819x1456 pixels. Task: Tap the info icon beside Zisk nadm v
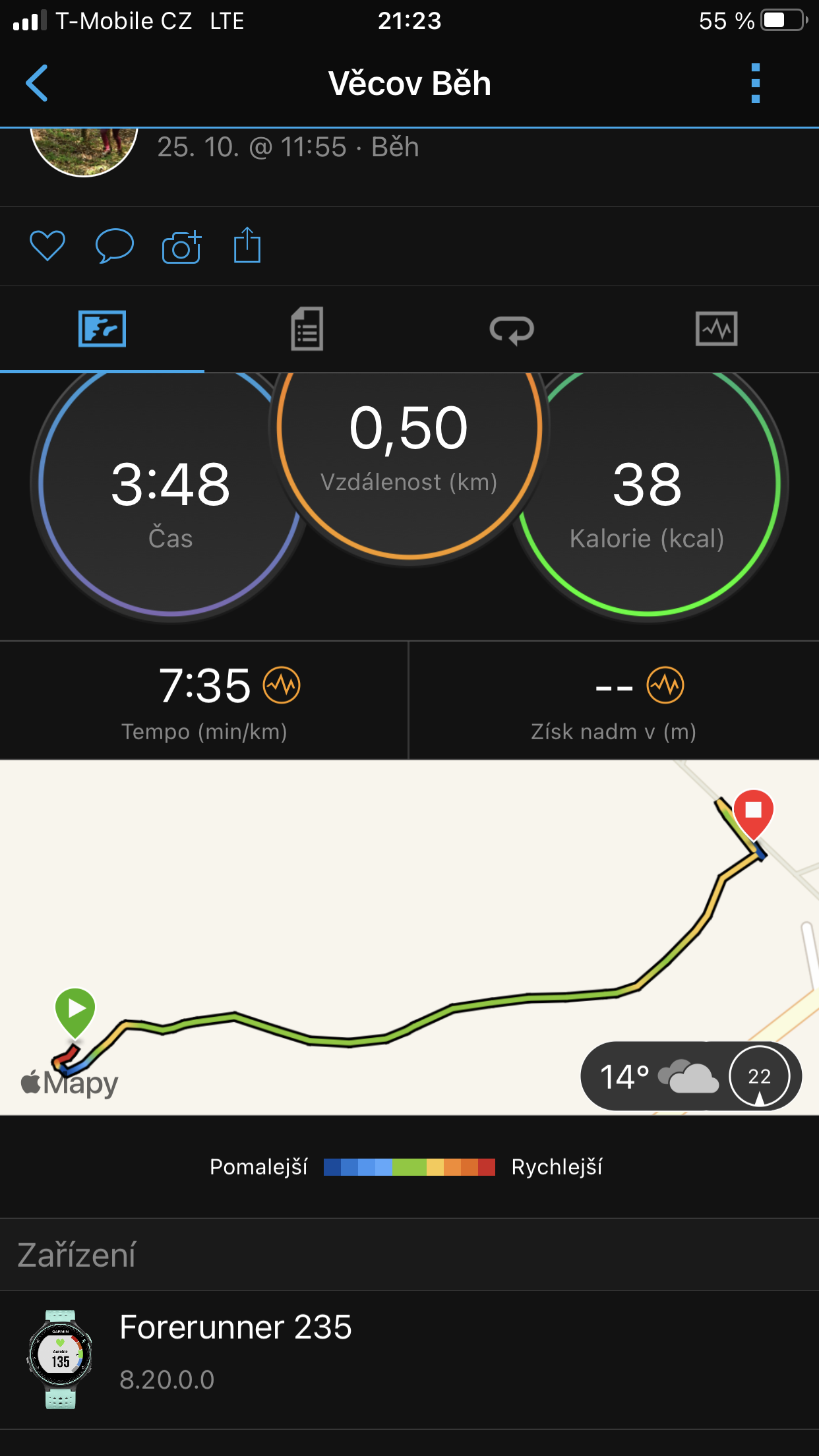click(665, 685)
